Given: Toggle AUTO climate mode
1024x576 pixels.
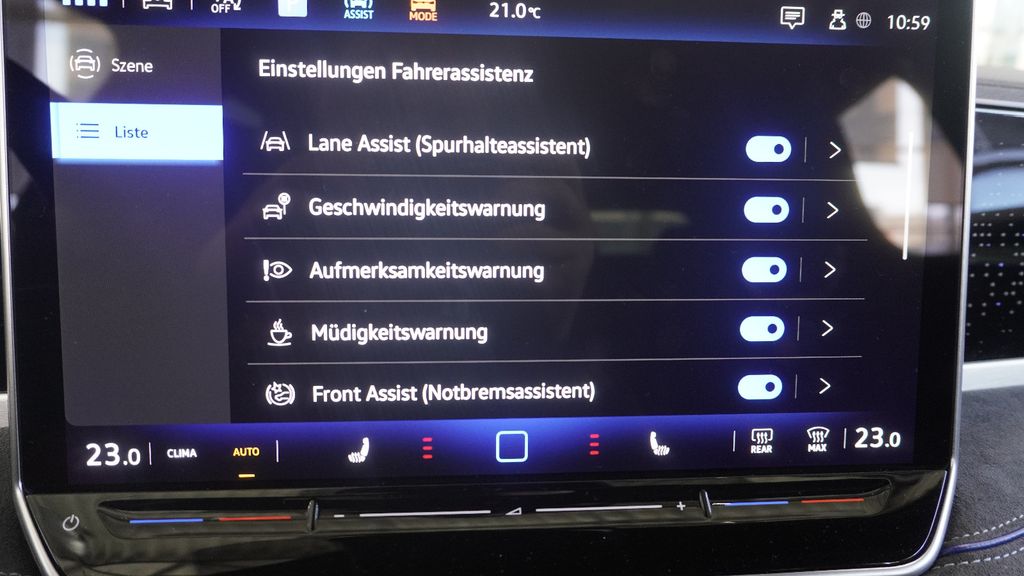Looking at the screenshot, I should (x=246, y=453).
